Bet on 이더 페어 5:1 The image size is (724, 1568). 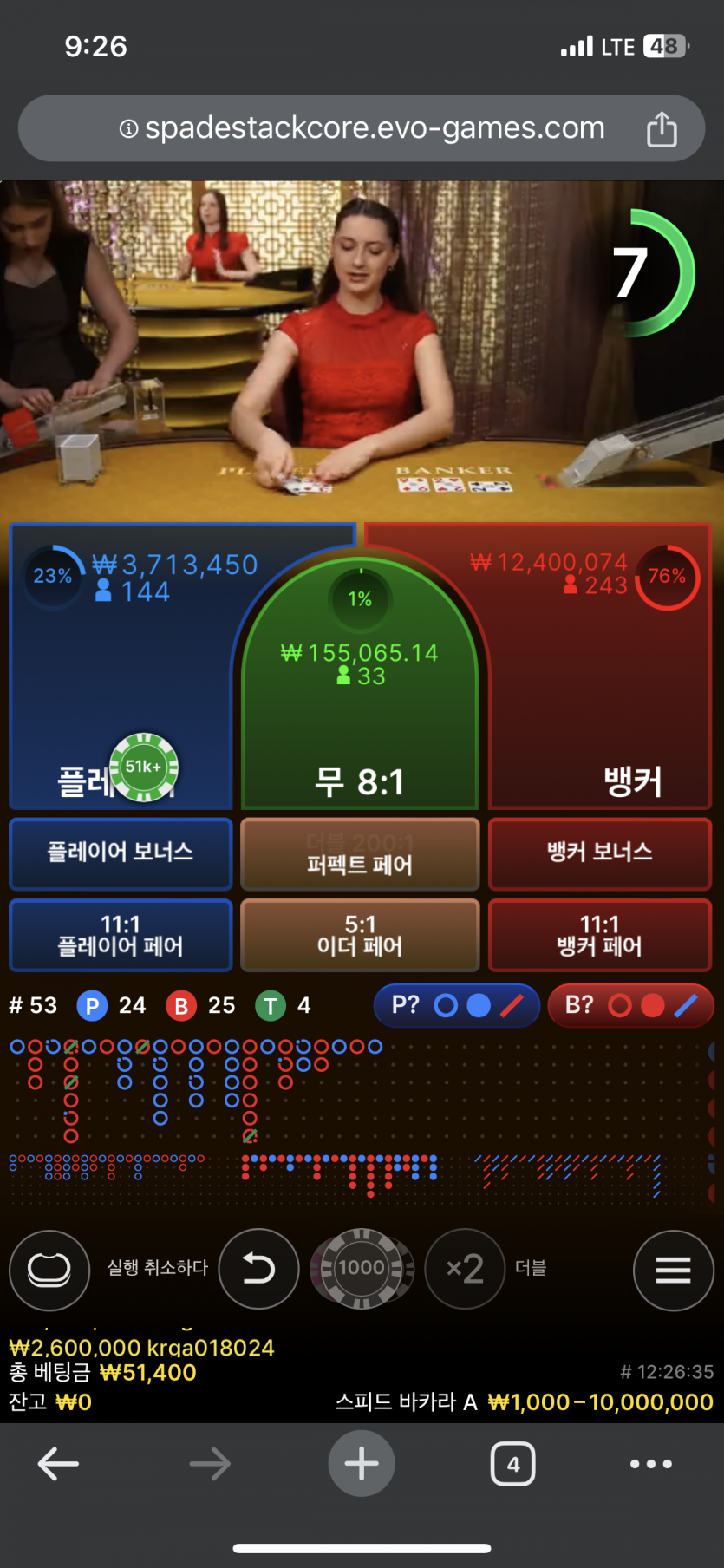[x=360, y=935]
